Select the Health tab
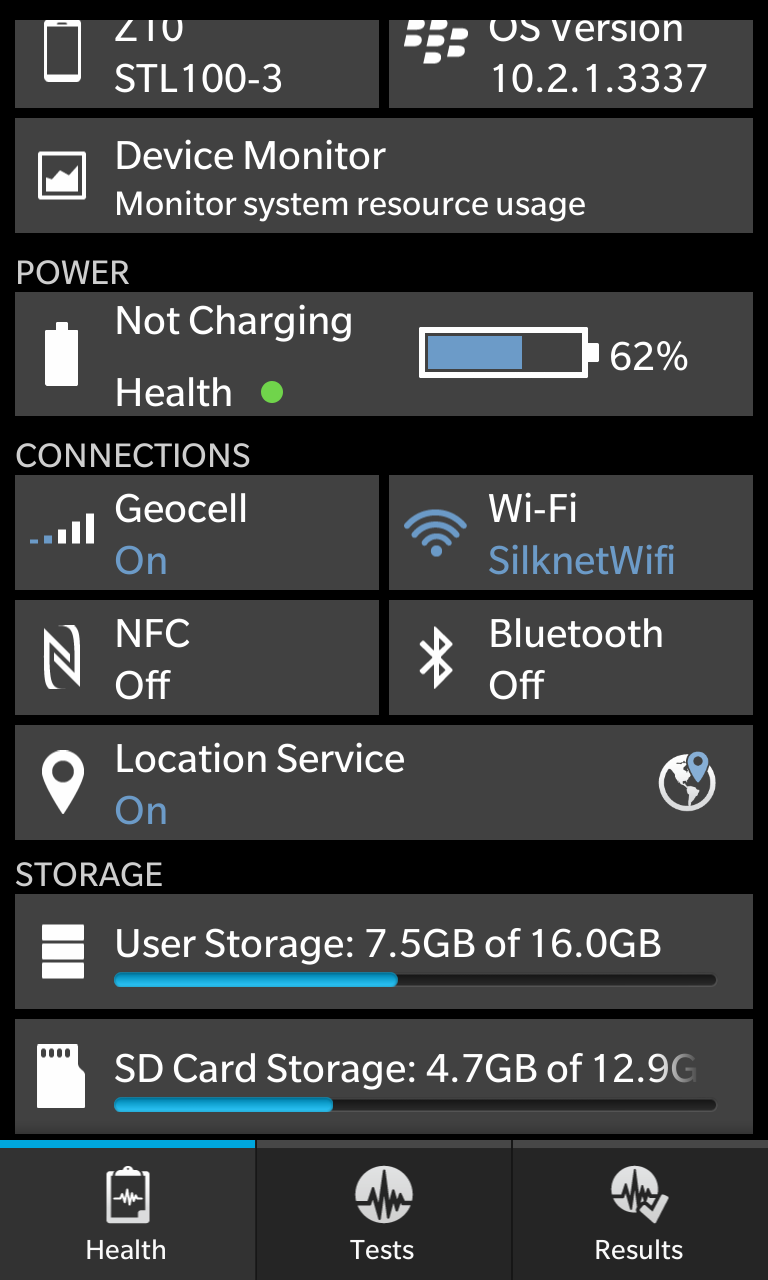 [x=127, y=1212]
